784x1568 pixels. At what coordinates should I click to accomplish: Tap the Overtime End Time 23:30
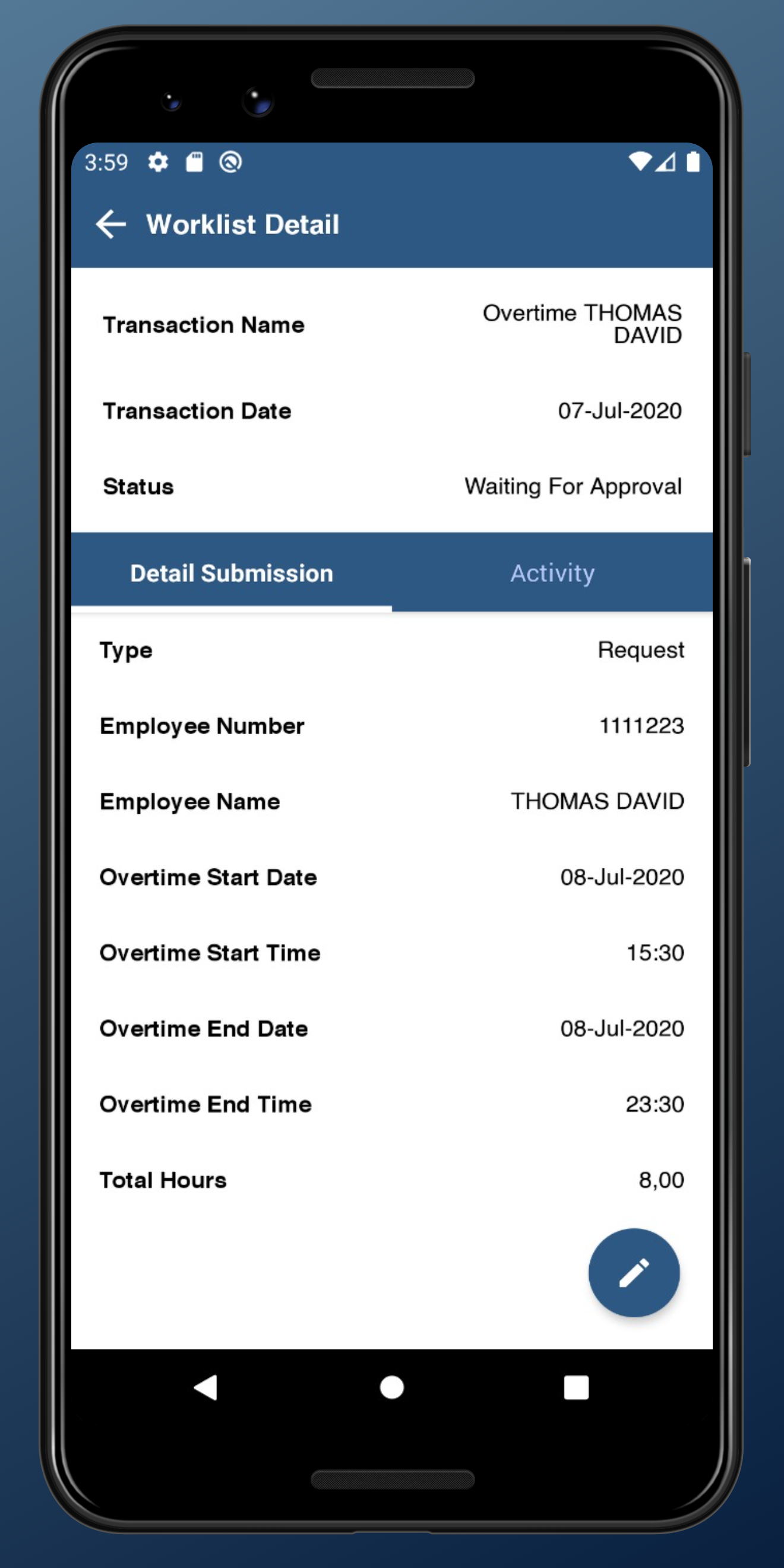[x=656, y=1104]
